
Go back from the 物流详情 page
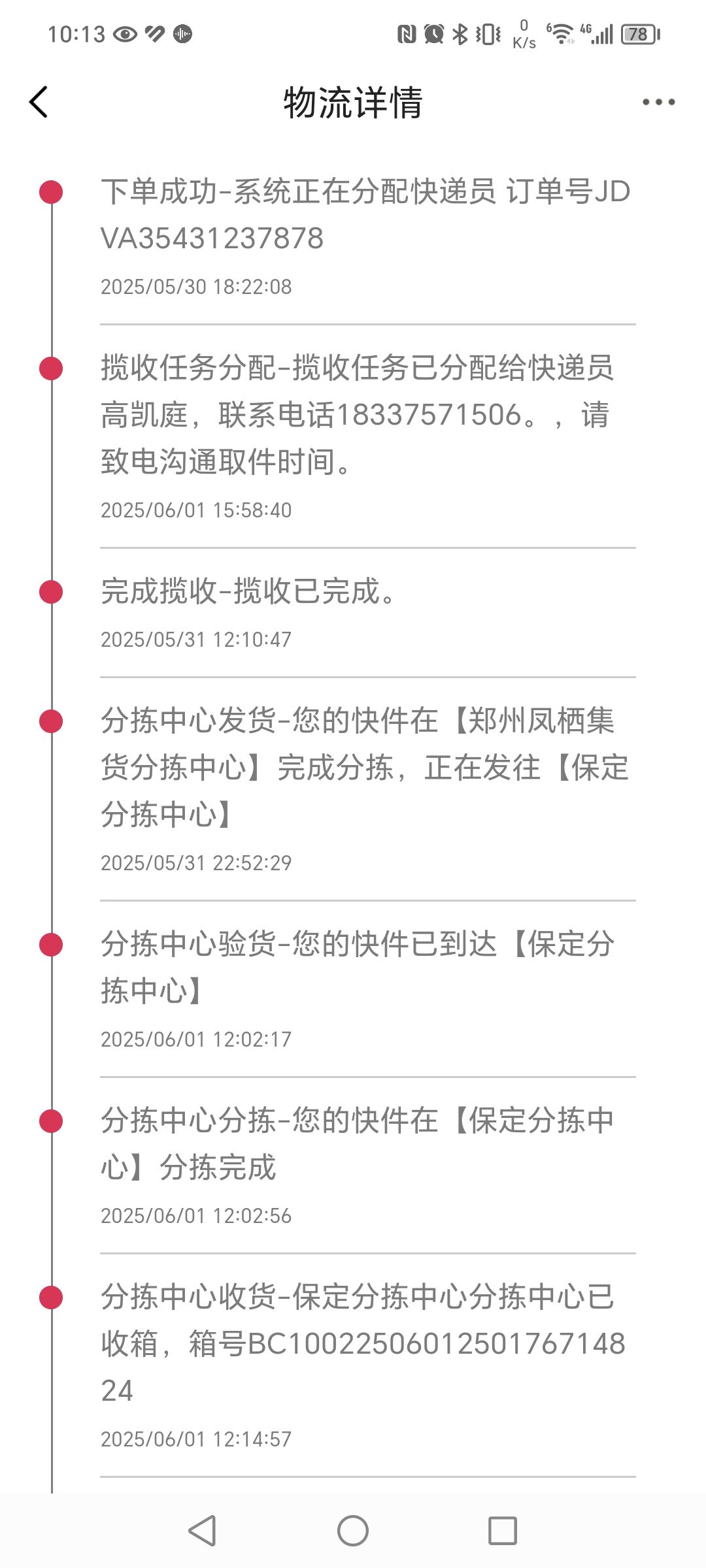pyautogui.click(x=39, y=103)
